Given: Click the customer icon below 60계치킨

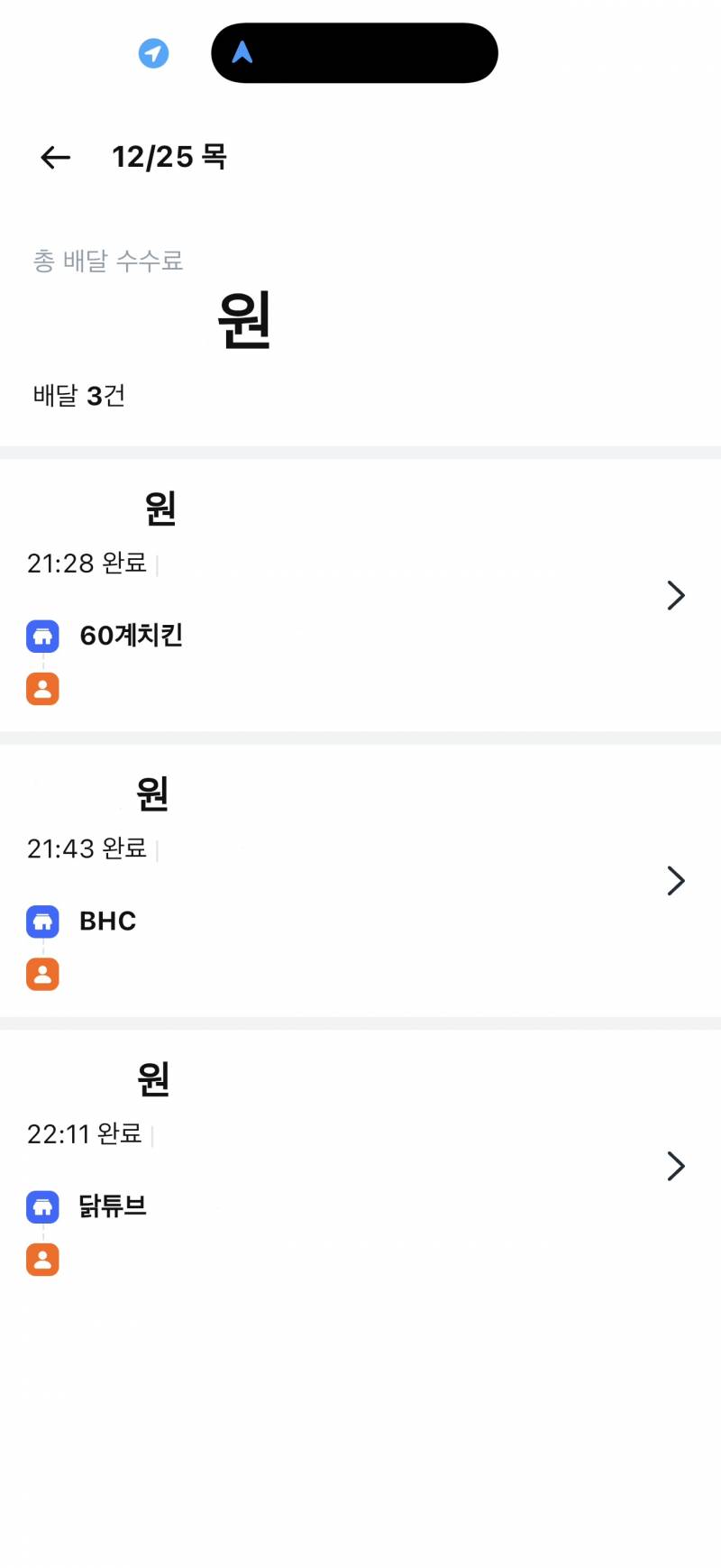Looking at the screenshot, I should point(42,688).
